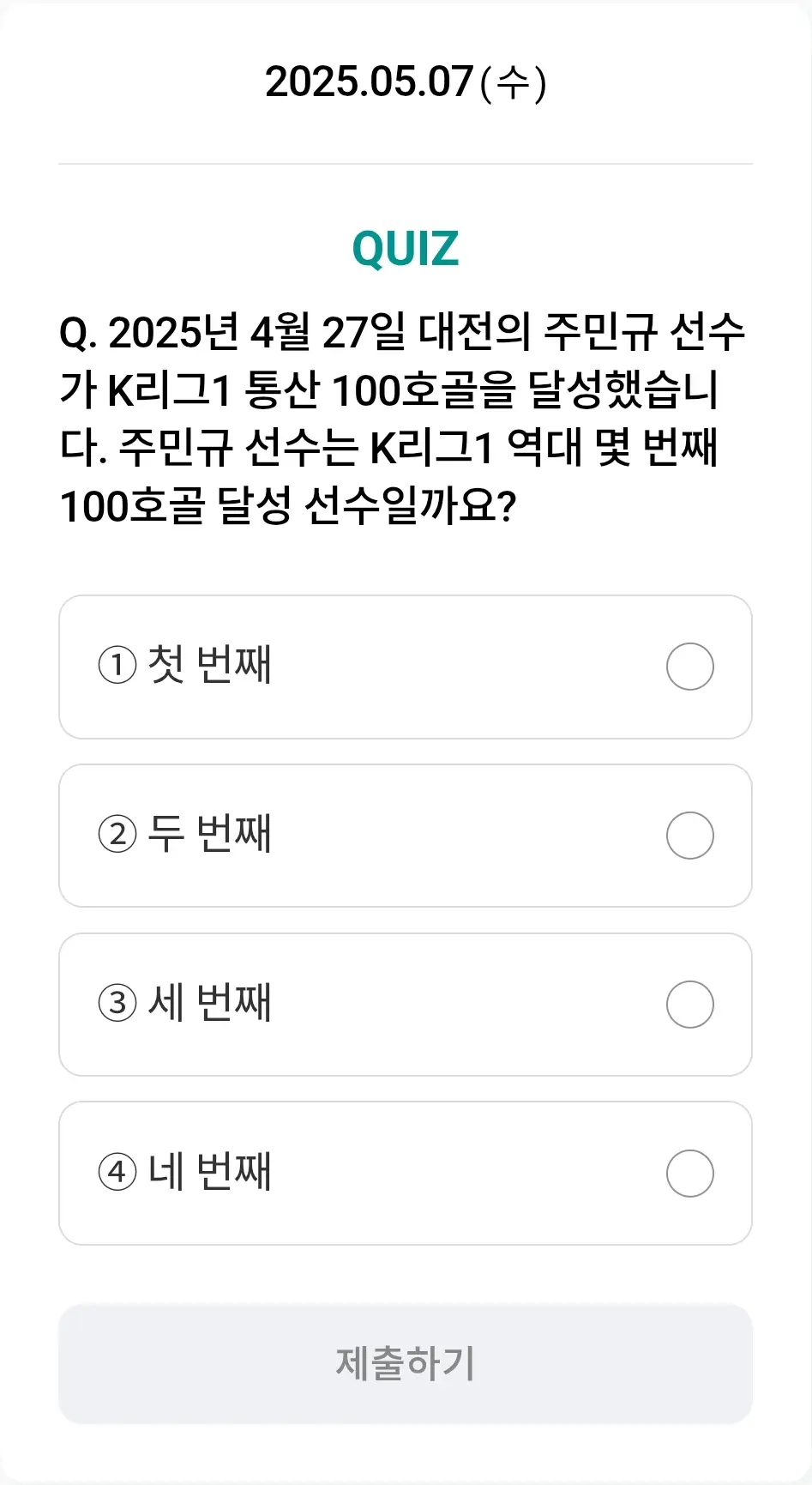This screenshot has width=812, height=1485.
Task: Click the date 2025.05.07 (수)
Action: 406,84
